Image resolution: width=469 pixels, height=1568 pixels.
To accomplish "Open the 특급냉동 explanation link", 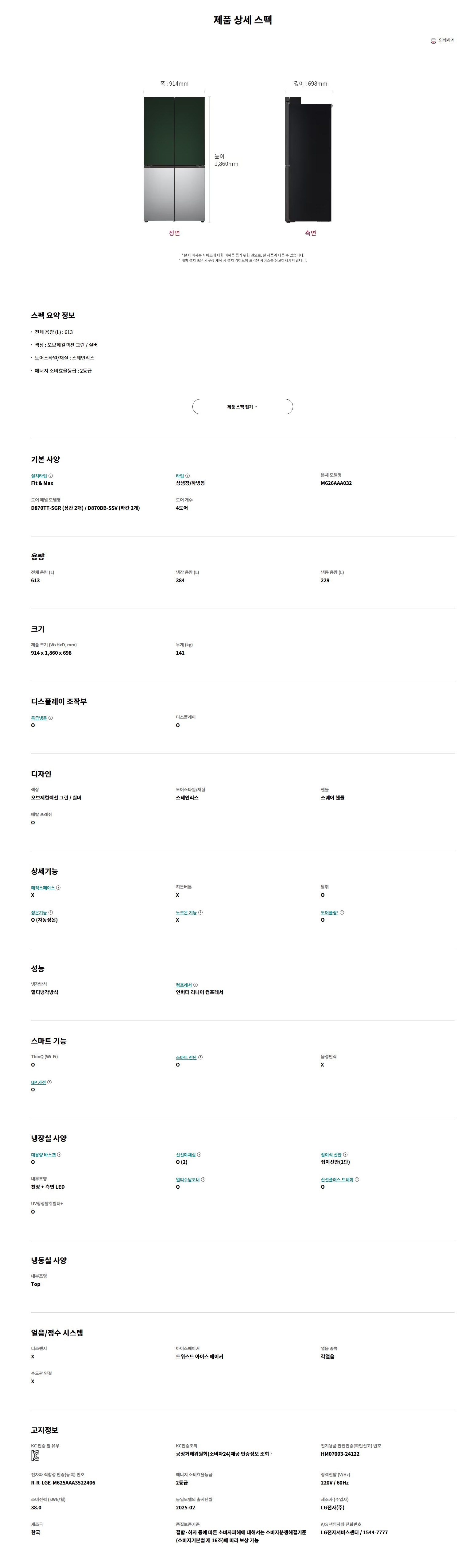I will point(39,718).
